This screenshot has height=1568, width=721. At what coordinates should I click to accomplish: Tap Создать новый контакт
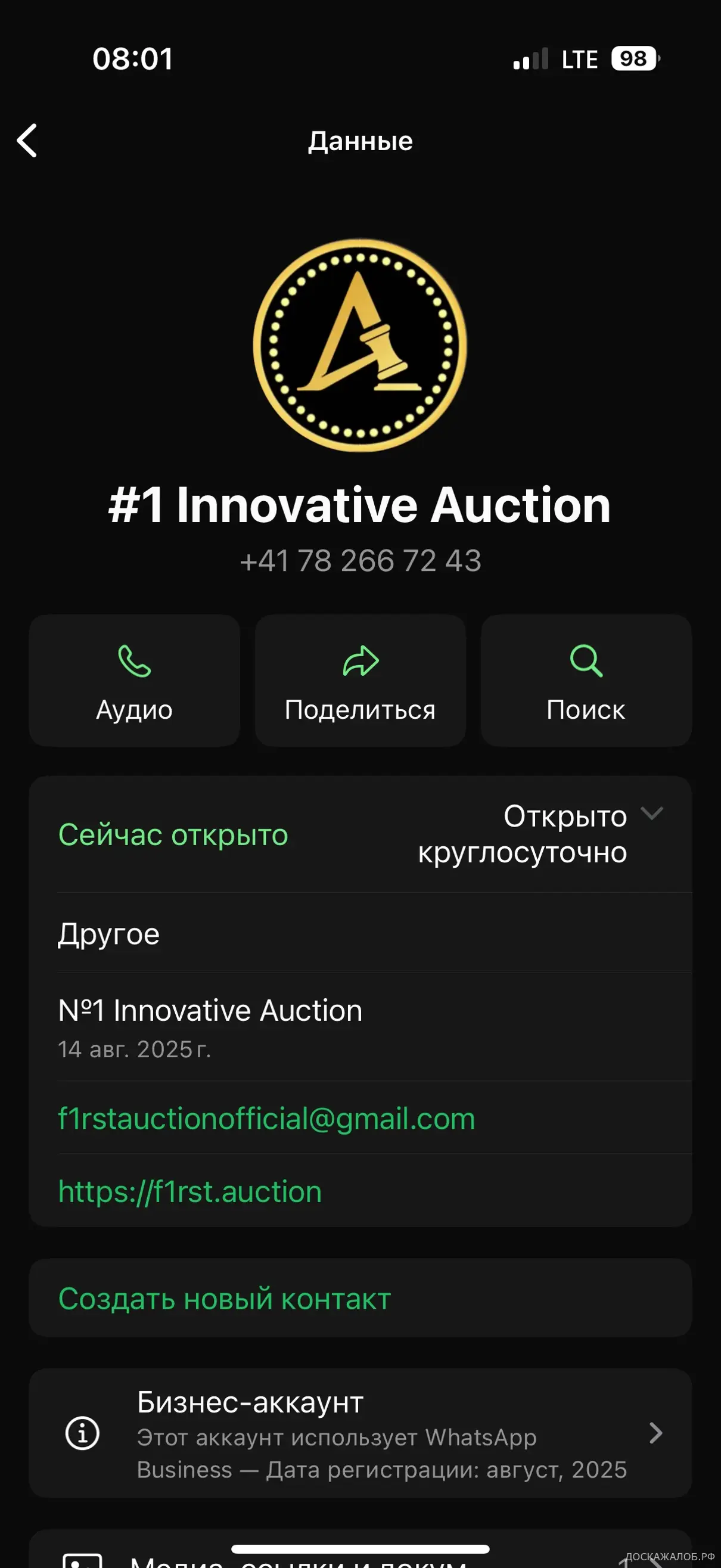point(225,1299)
